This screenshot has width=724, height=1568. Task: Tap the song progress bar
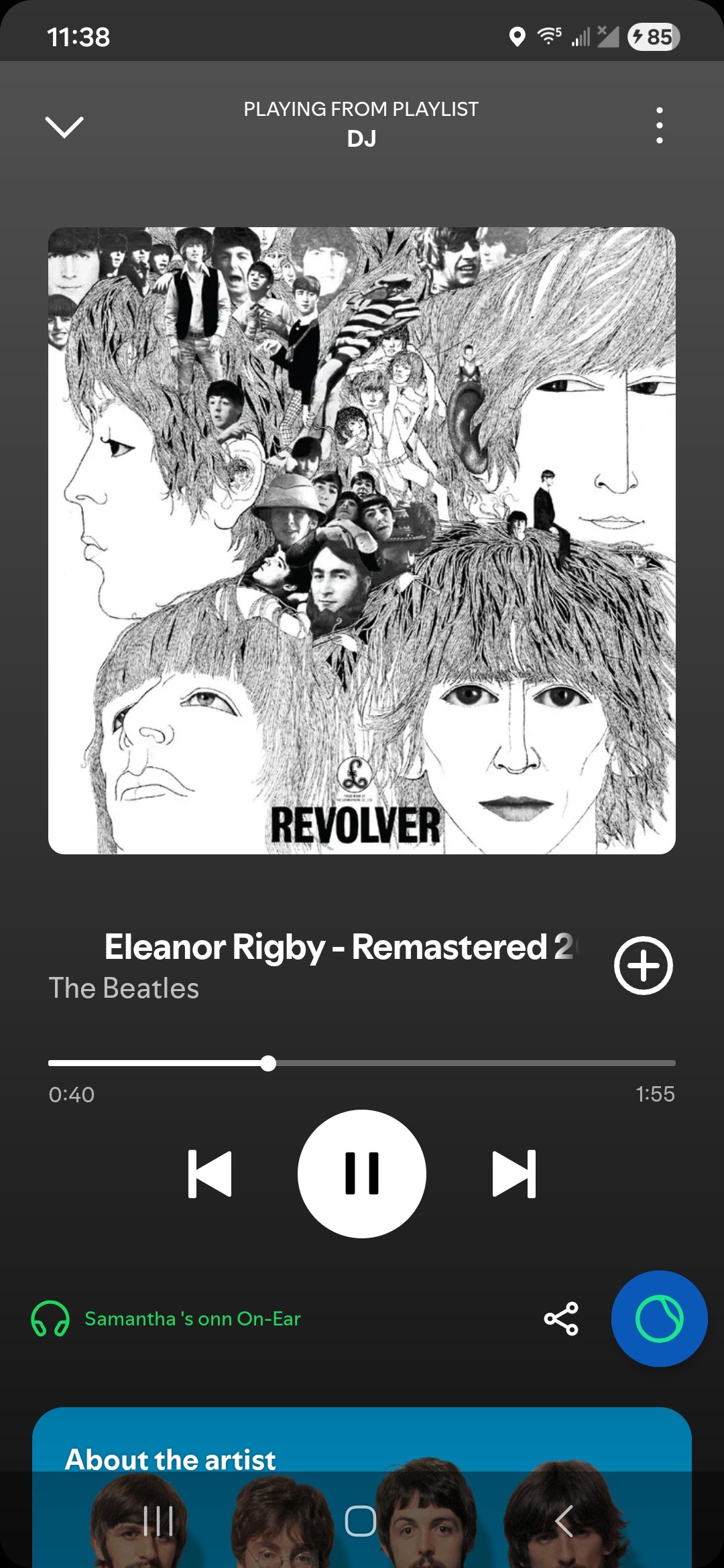point(362,1063)
